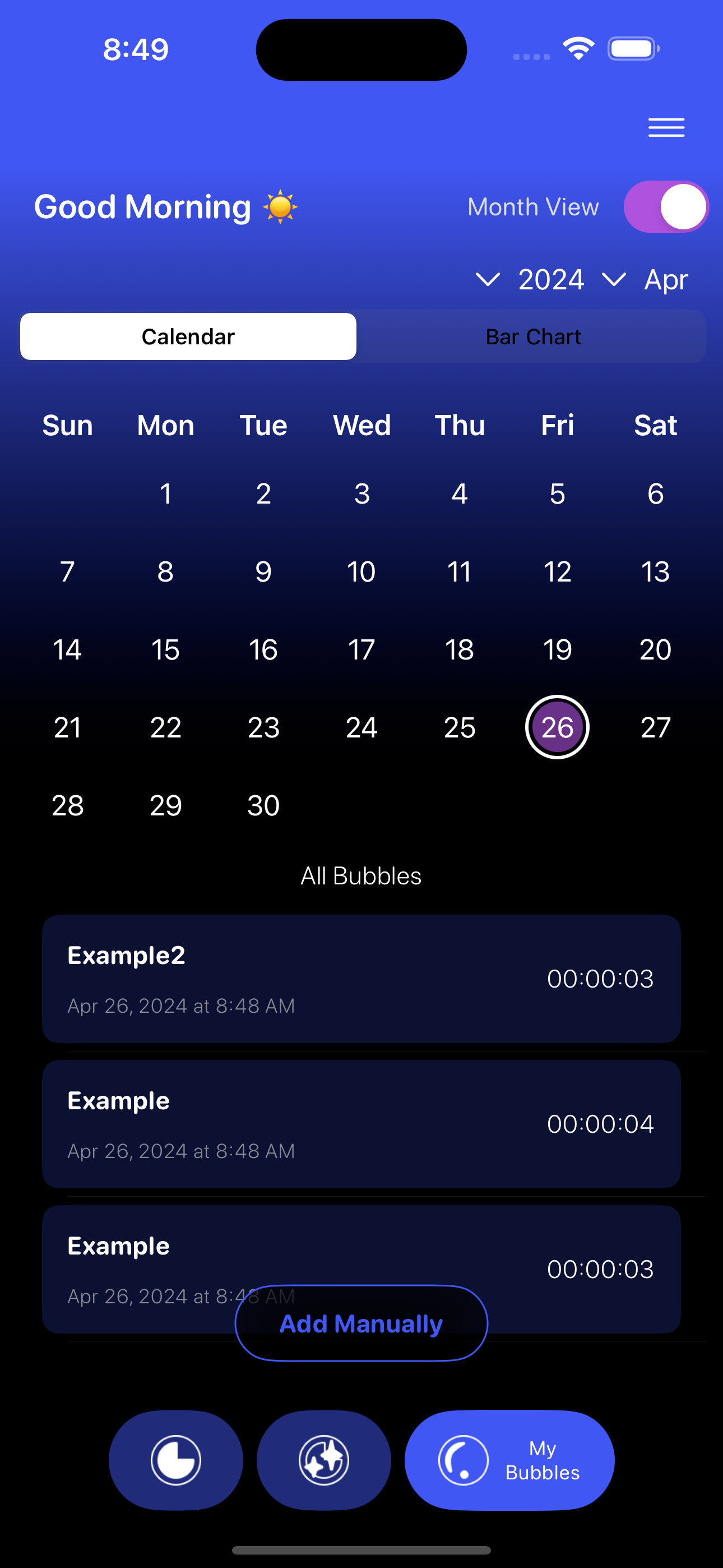Open the hamburger menu

(x=666, y=128)
